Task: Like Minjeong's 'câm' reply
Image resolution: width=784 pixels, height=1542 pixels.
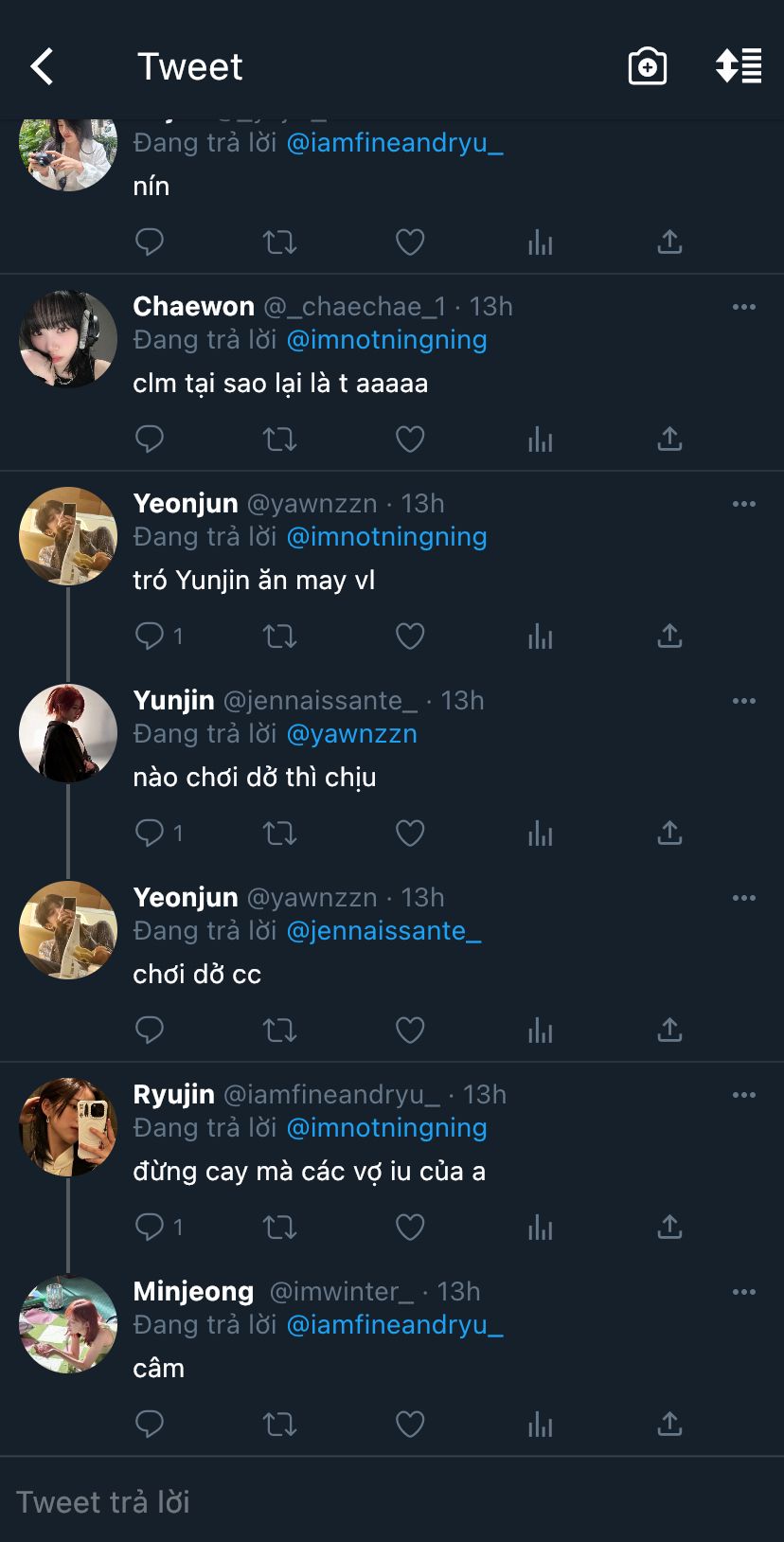Action: pos(410,1425)
